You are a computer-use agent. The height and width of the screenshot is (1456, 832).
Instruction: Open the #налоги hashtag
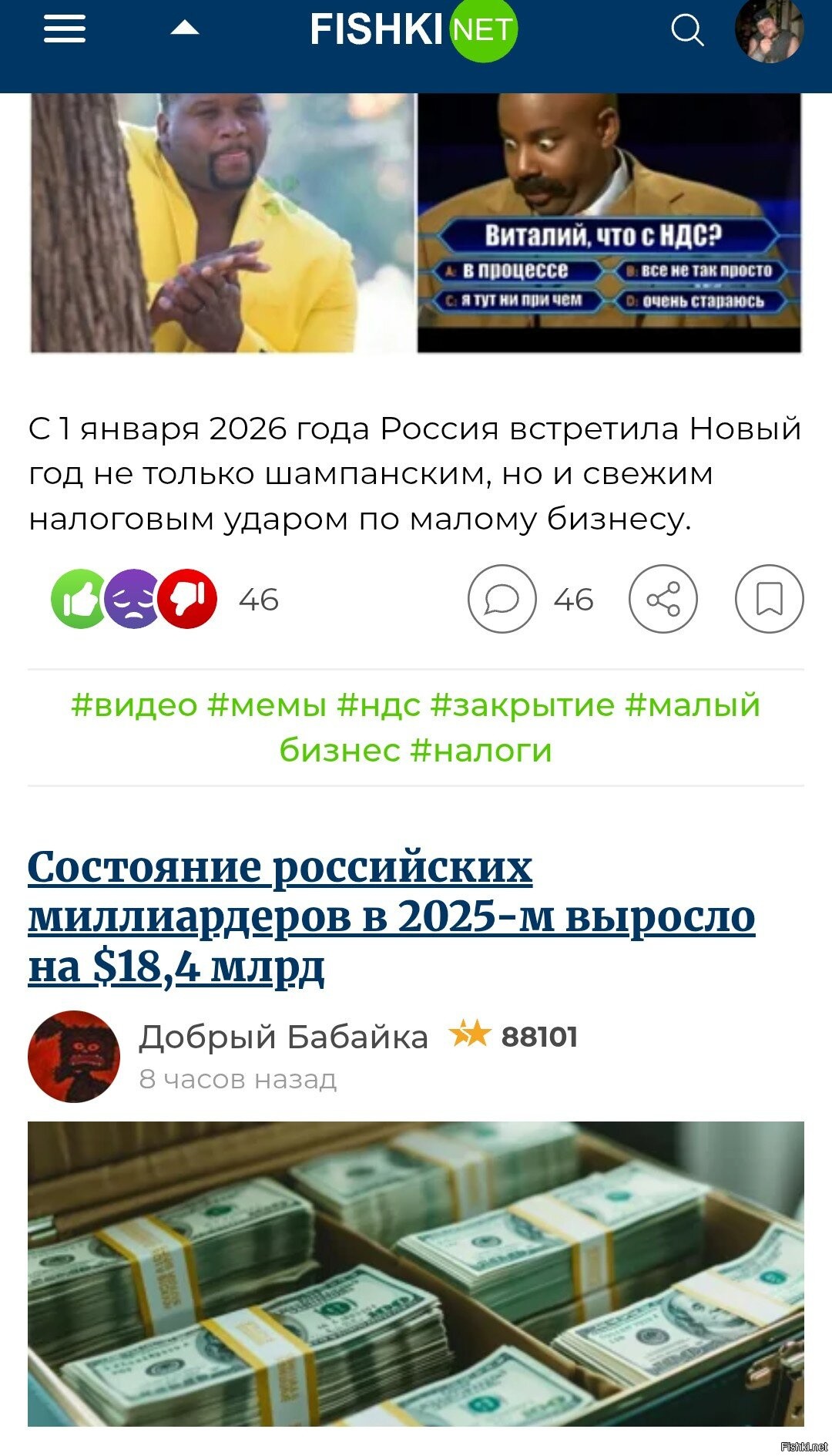481,750
